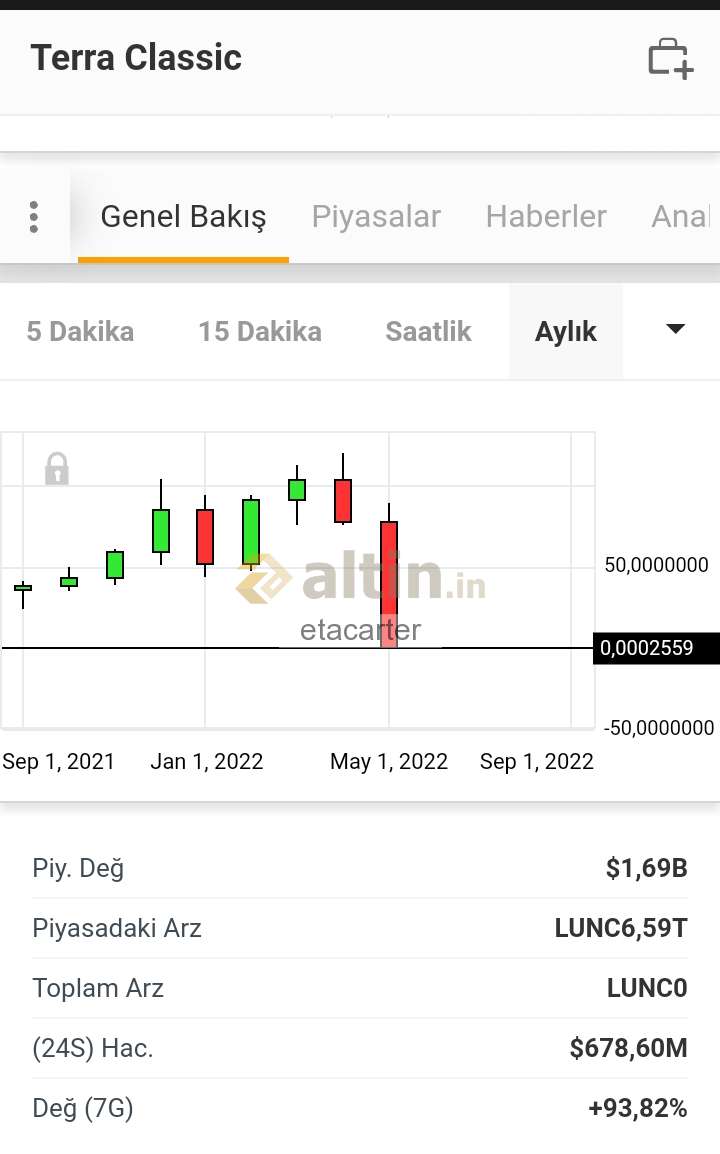Select the Genel Bakış tab
Image resolution: width=720 pixels, height=1154 pixels.
point(183,216)
